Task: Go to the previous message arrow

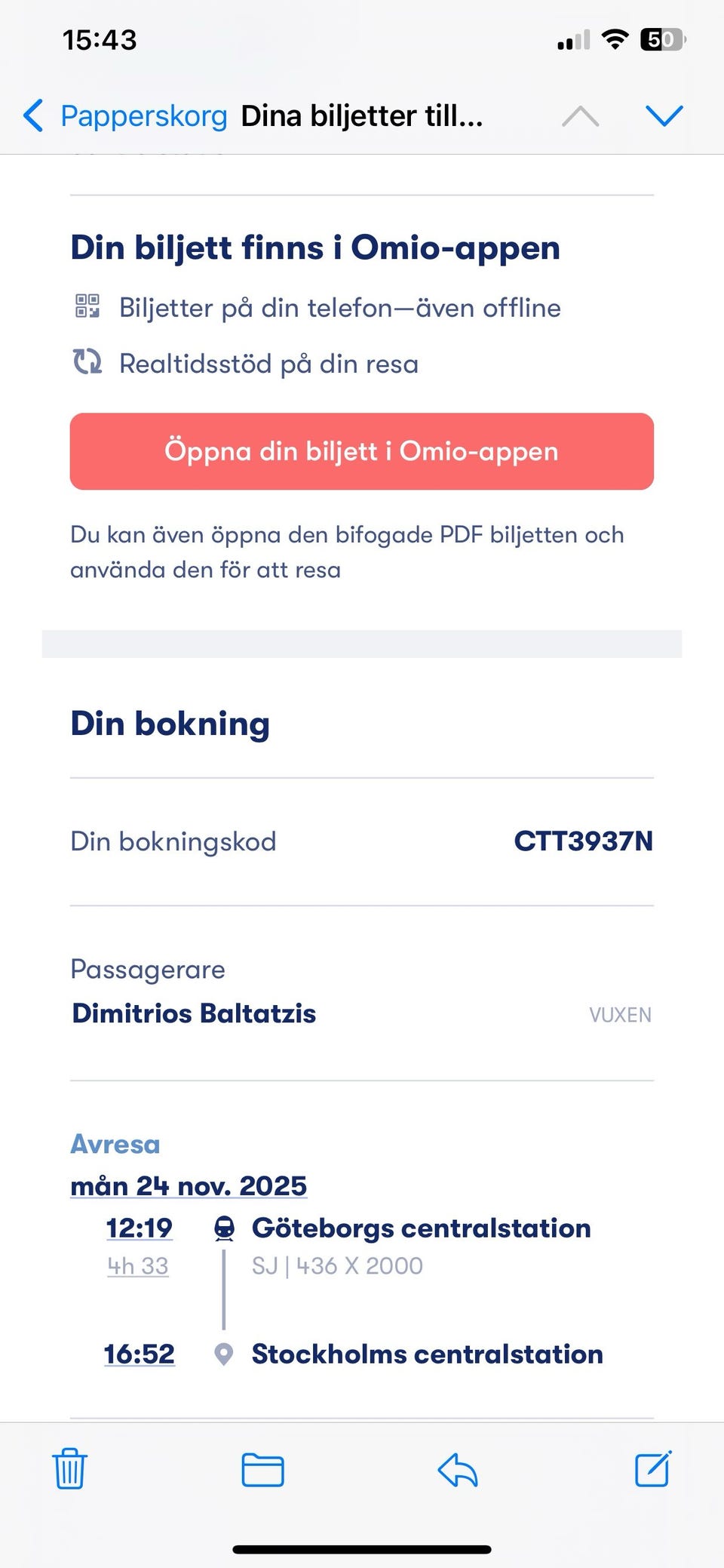Action: point(581,115)
